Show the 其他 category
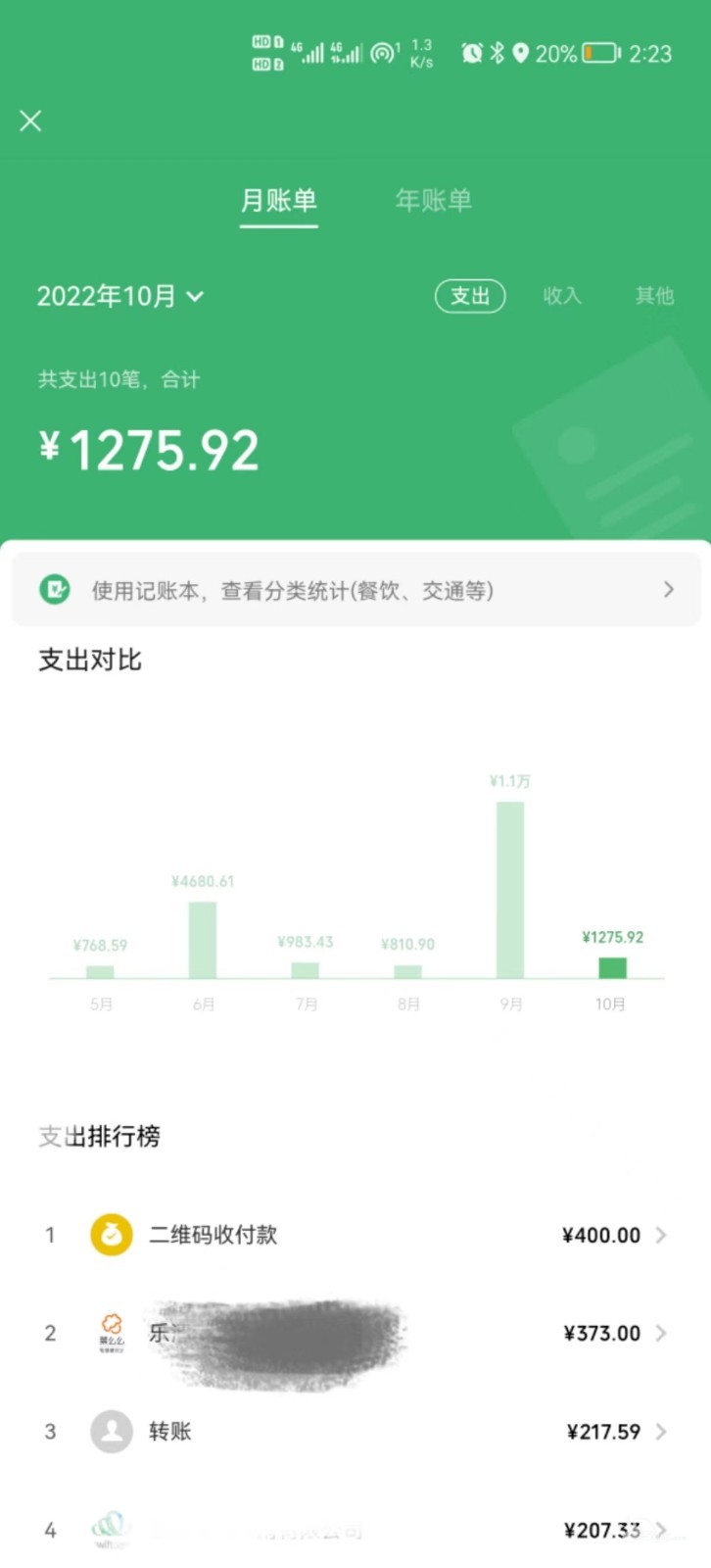 (x=654, y=296)
